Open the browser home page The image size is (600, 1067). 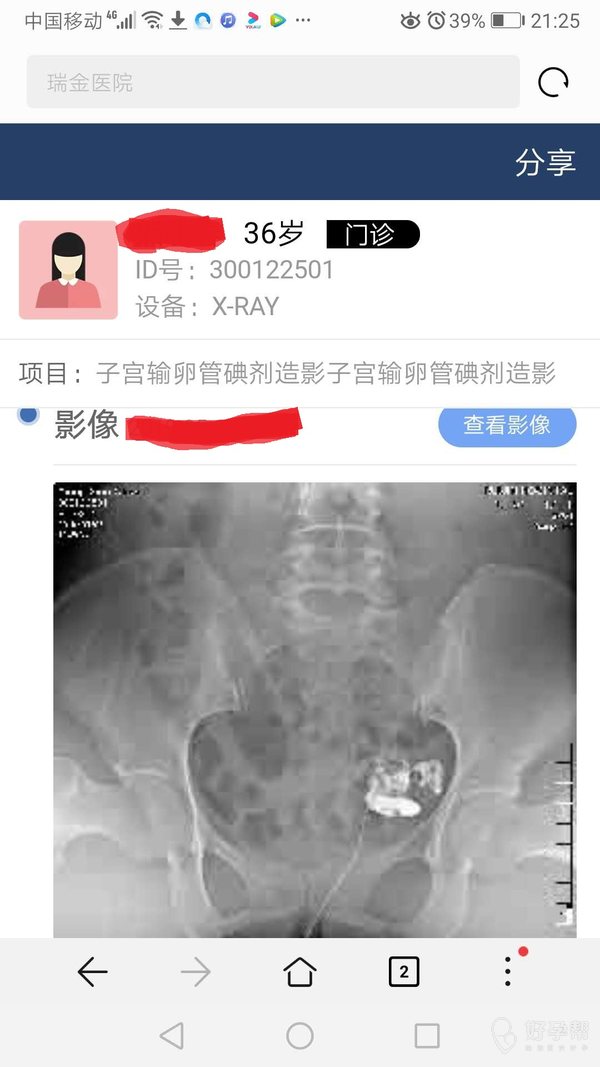299,971
